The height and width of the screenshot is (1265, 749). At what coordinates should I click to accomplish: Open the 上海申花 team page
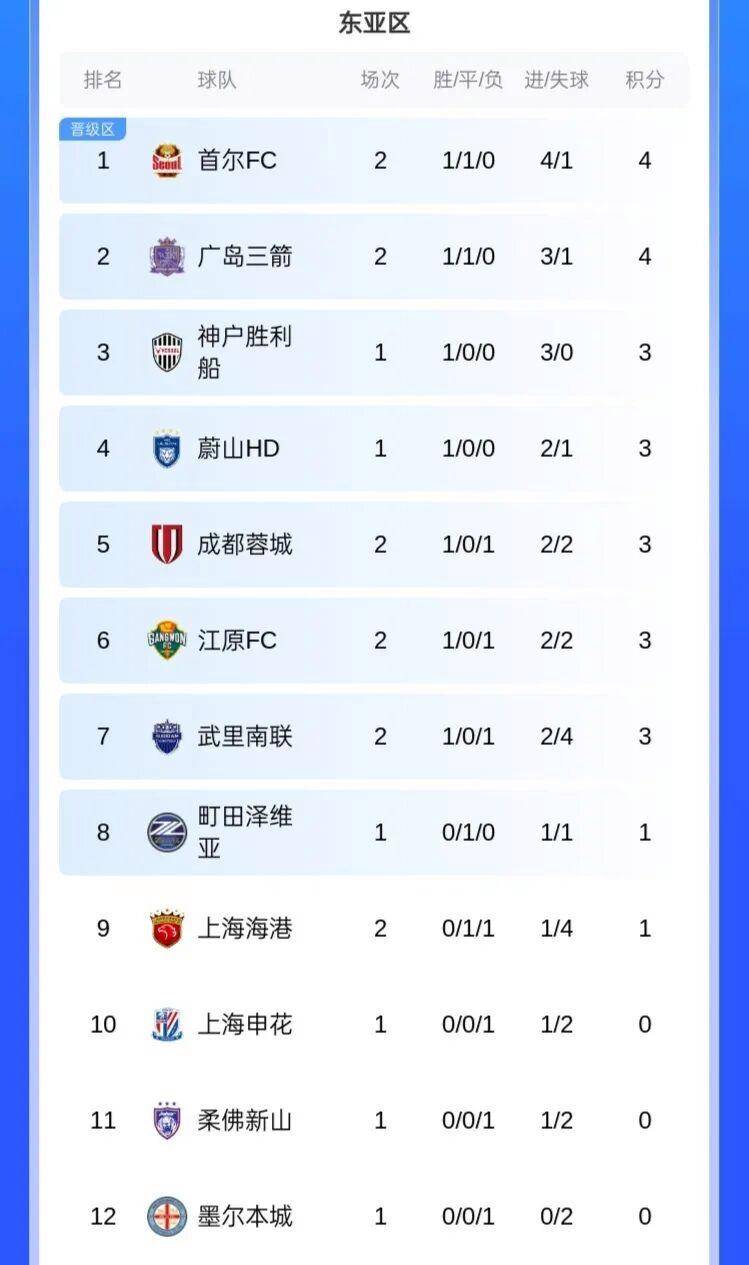click(x=244, y=1024)
